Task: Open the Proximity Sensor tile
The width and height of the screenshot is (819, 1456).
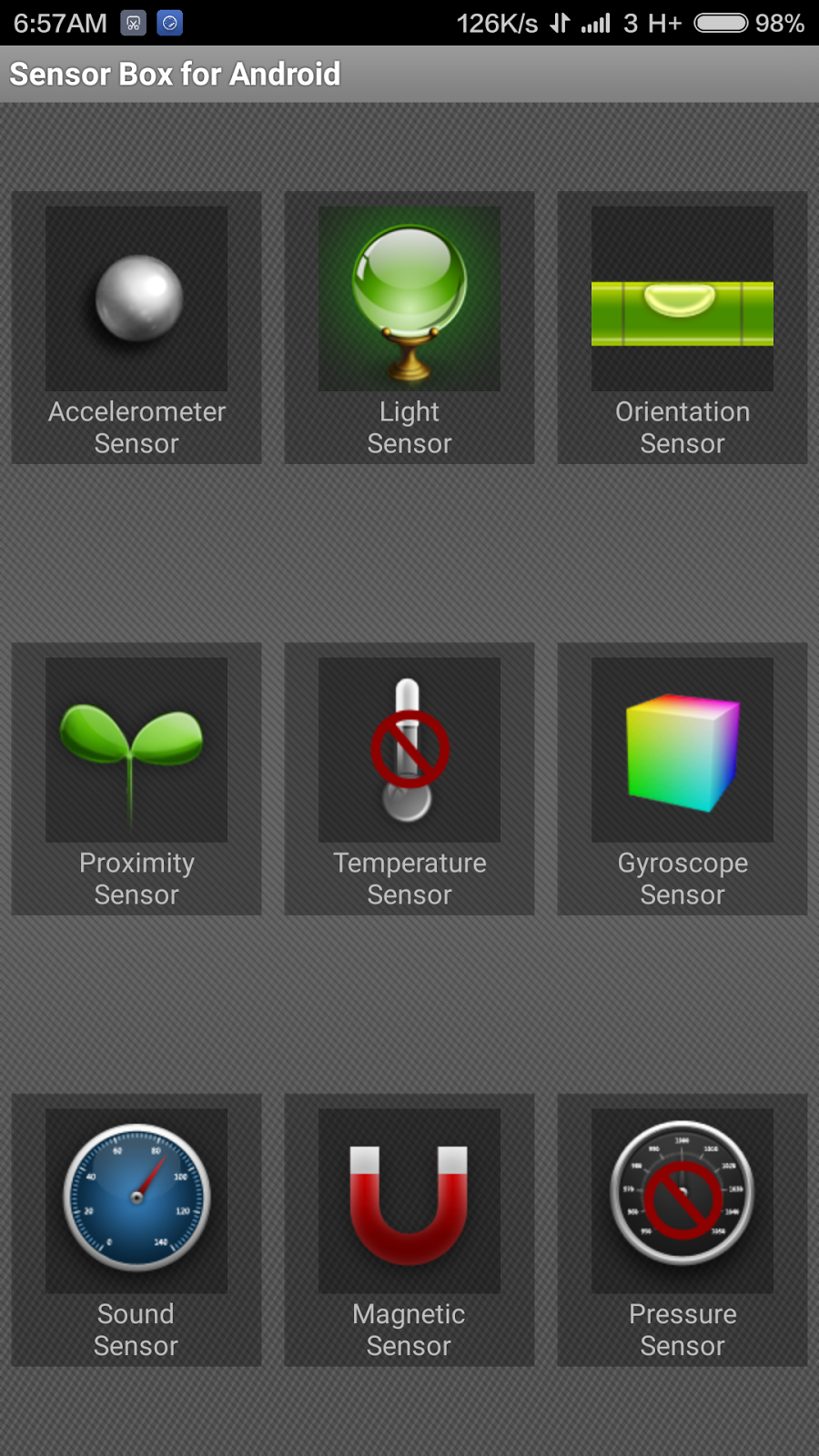Action: coord(136,779)
